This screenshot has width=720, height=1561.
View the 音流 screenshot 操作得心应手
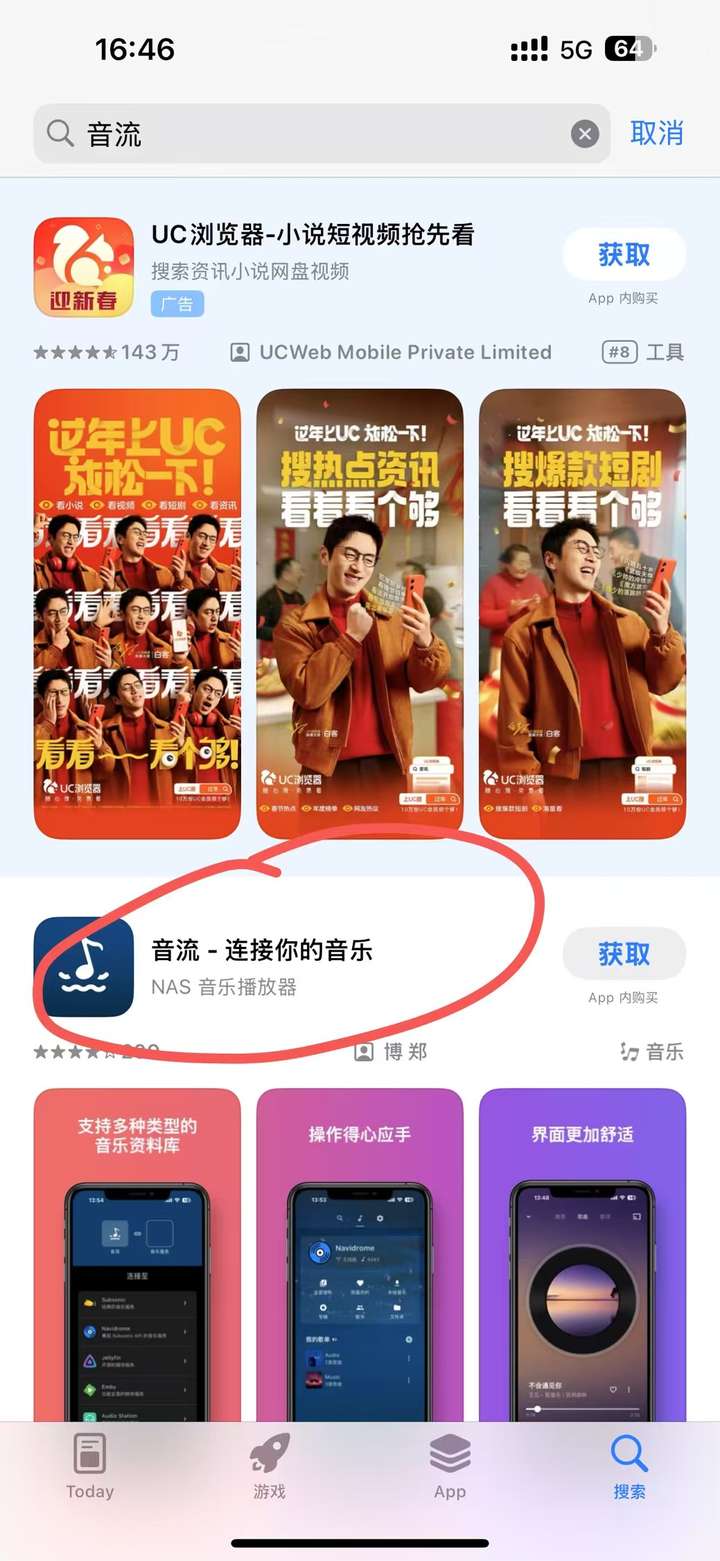pyautogui.click(x=360, y=1250)
